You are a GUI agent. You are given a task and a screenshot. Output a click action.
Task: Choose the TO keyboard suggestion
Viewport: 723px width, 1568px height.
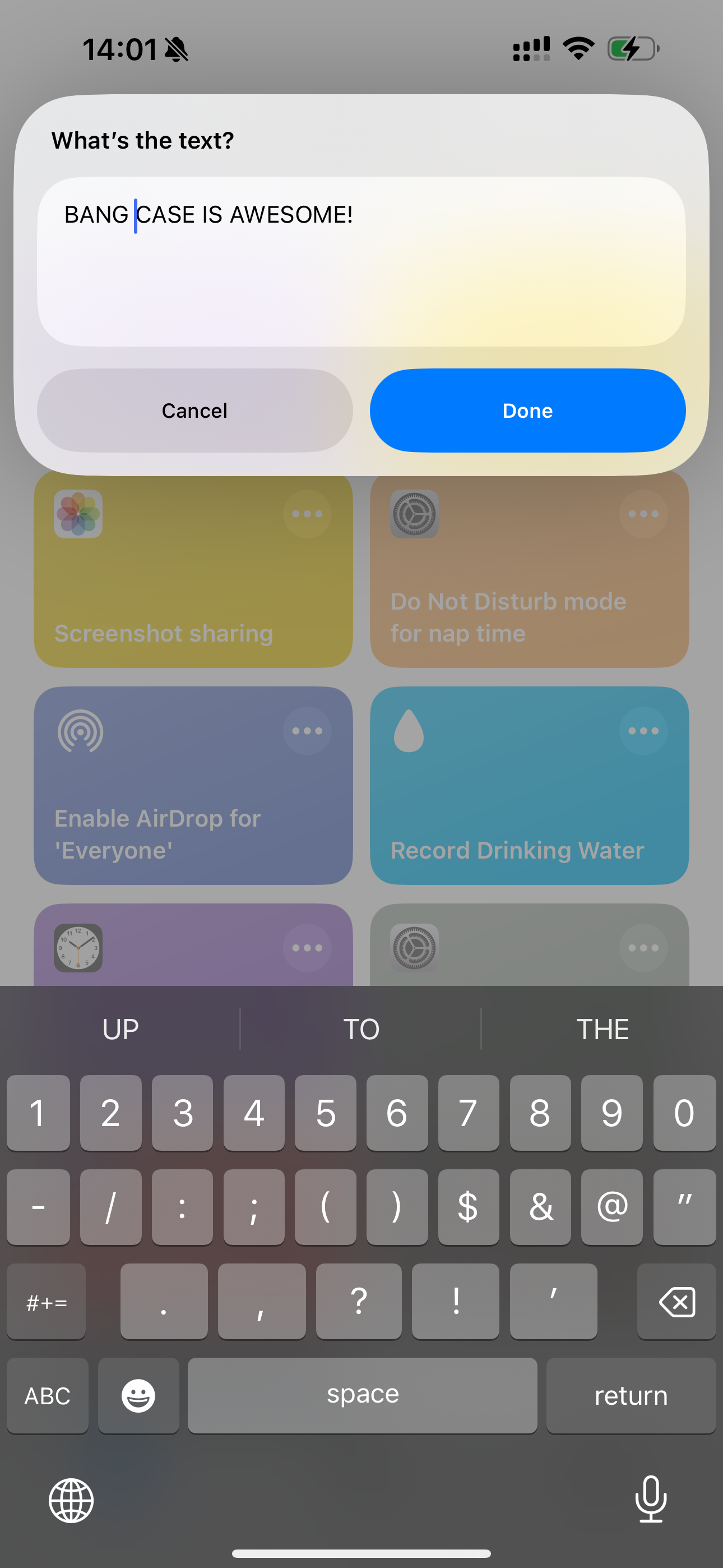click(x=361, y=1029)
